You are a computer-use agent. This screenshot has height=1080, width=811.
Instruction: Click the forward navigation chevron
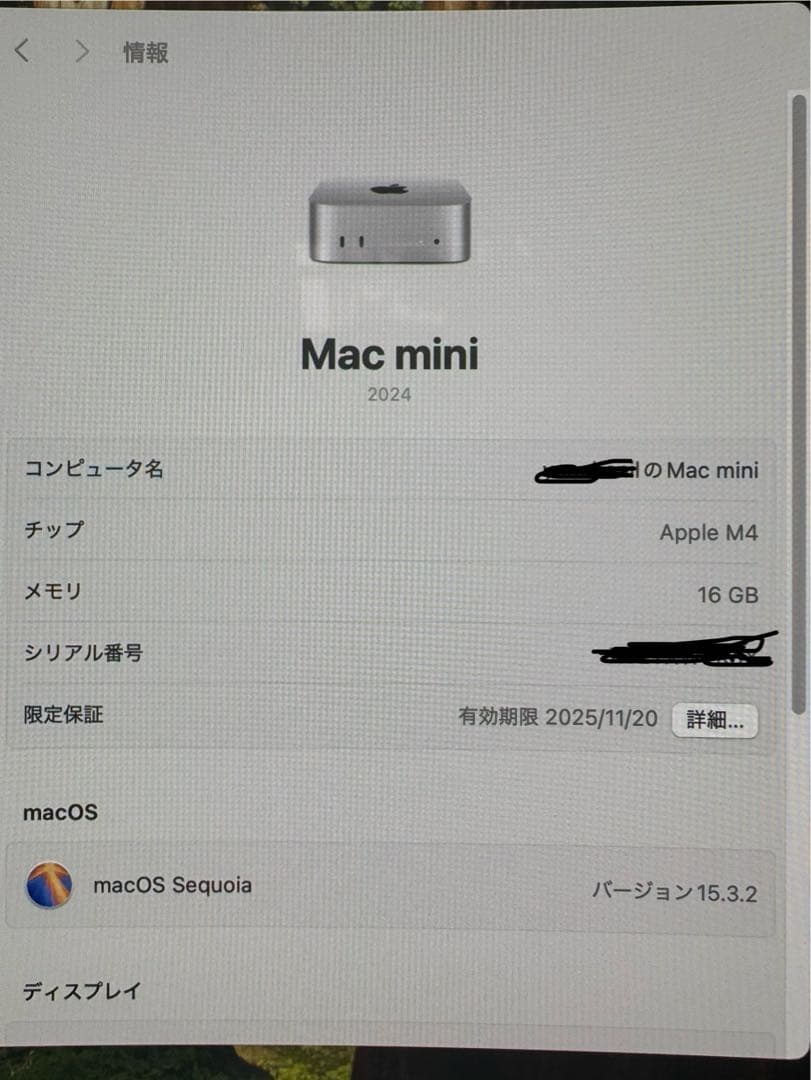click(x=82, y=51)
